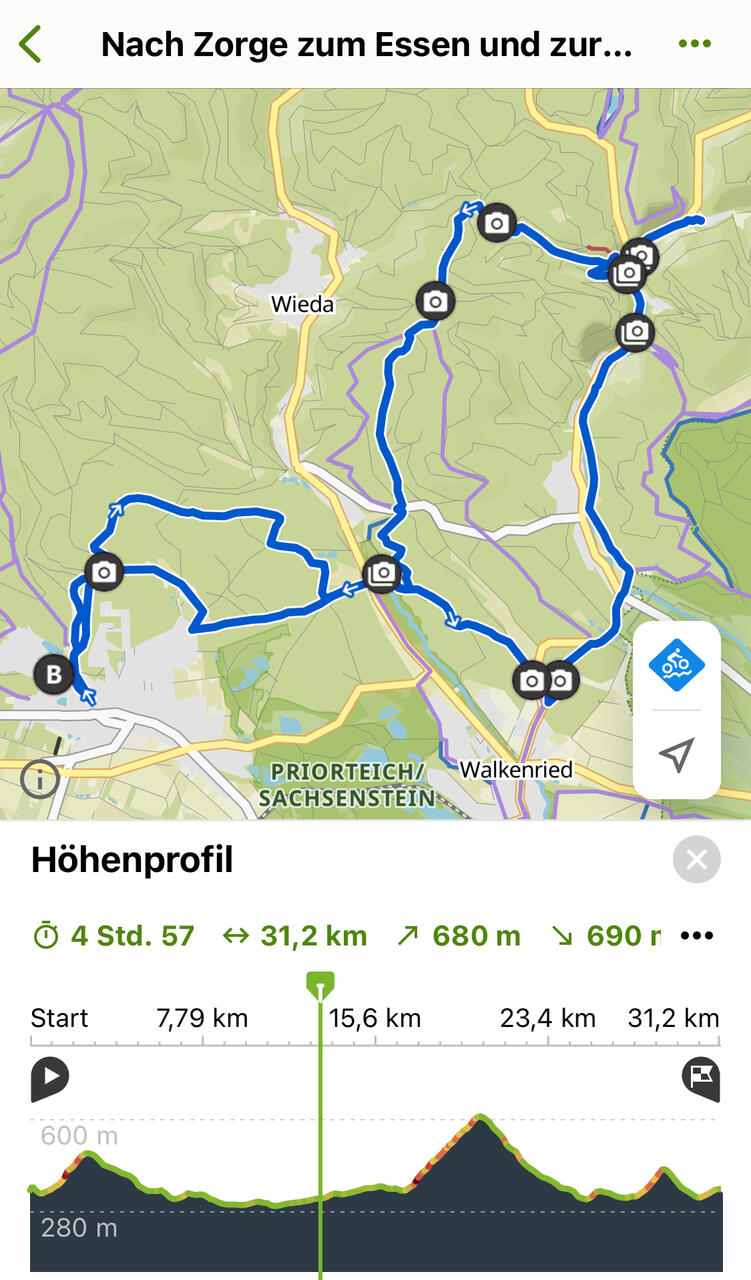The width and height of the screenshot is (751, 1280).
Task: Jump to the finish flag marker
Action: 701,1078
